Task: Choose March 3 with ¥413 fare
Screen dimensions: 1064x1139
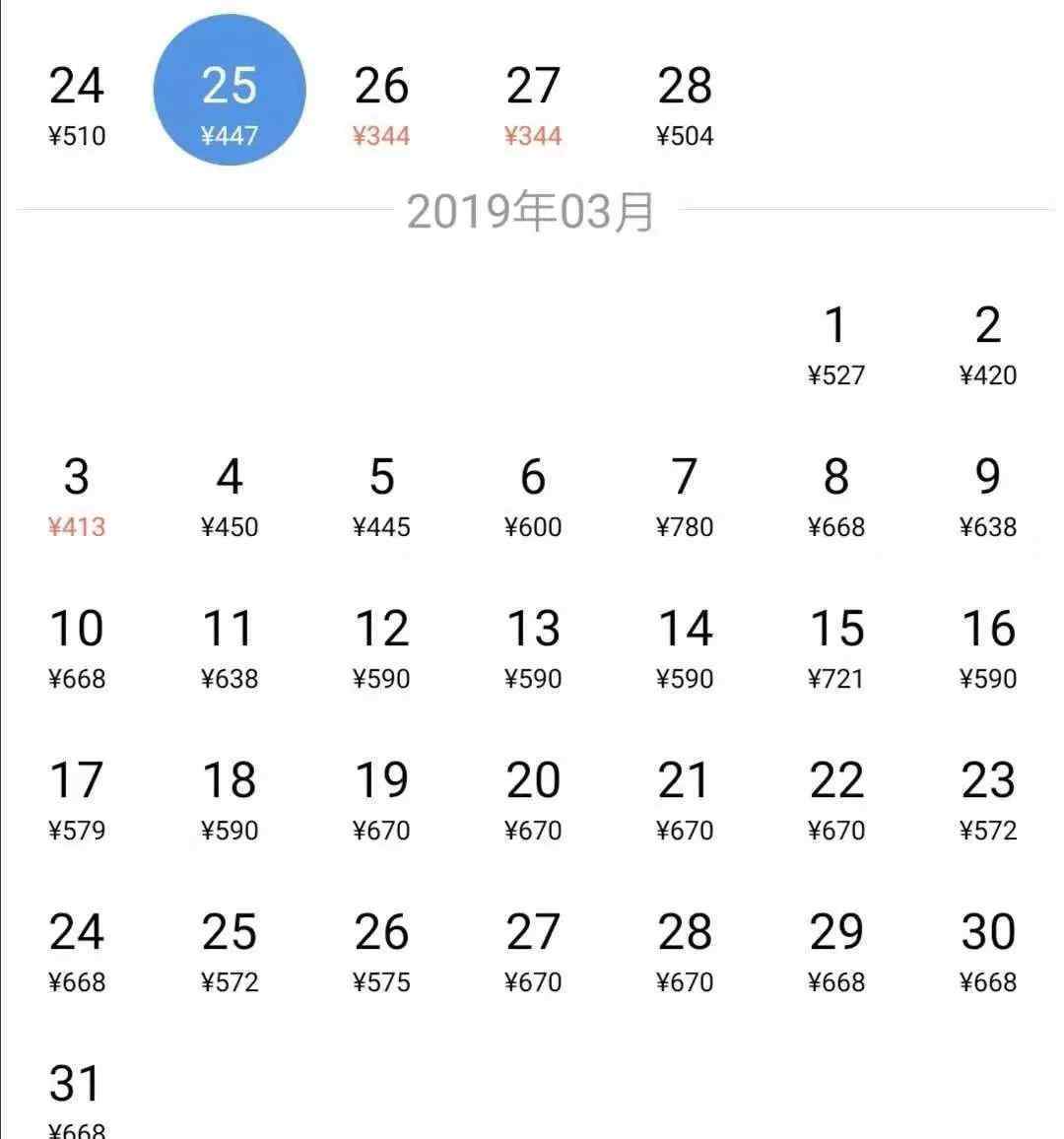Action: 77,497
